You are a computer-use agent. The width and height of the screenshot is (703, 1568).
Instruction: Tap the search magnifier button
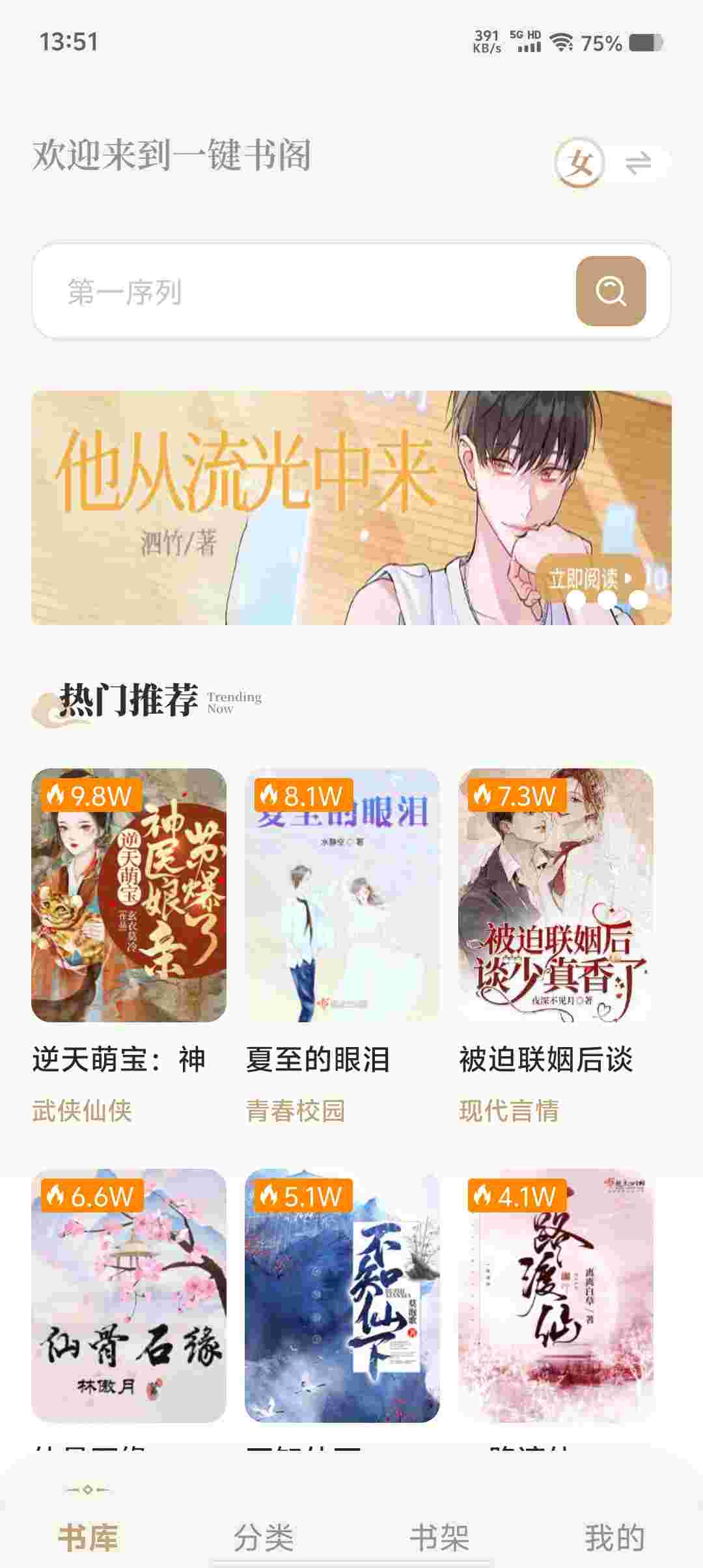click(611, 291)
